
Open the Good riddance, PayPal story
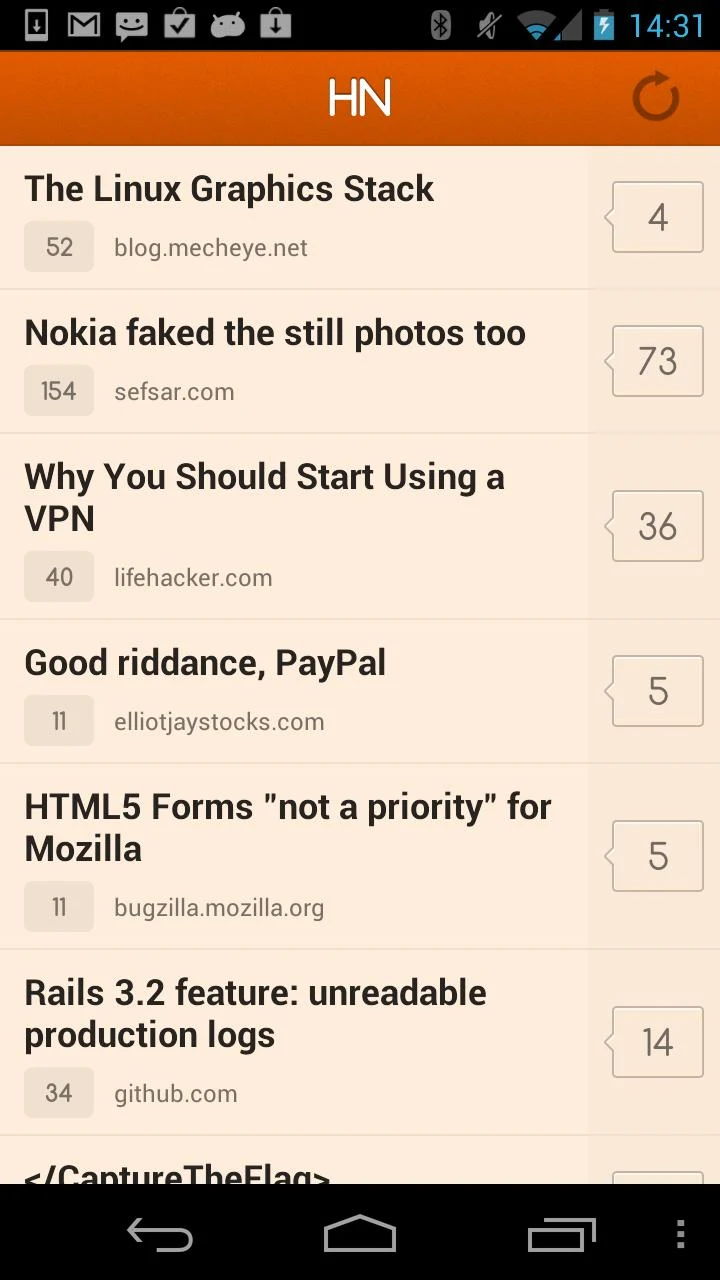point(294,691)
